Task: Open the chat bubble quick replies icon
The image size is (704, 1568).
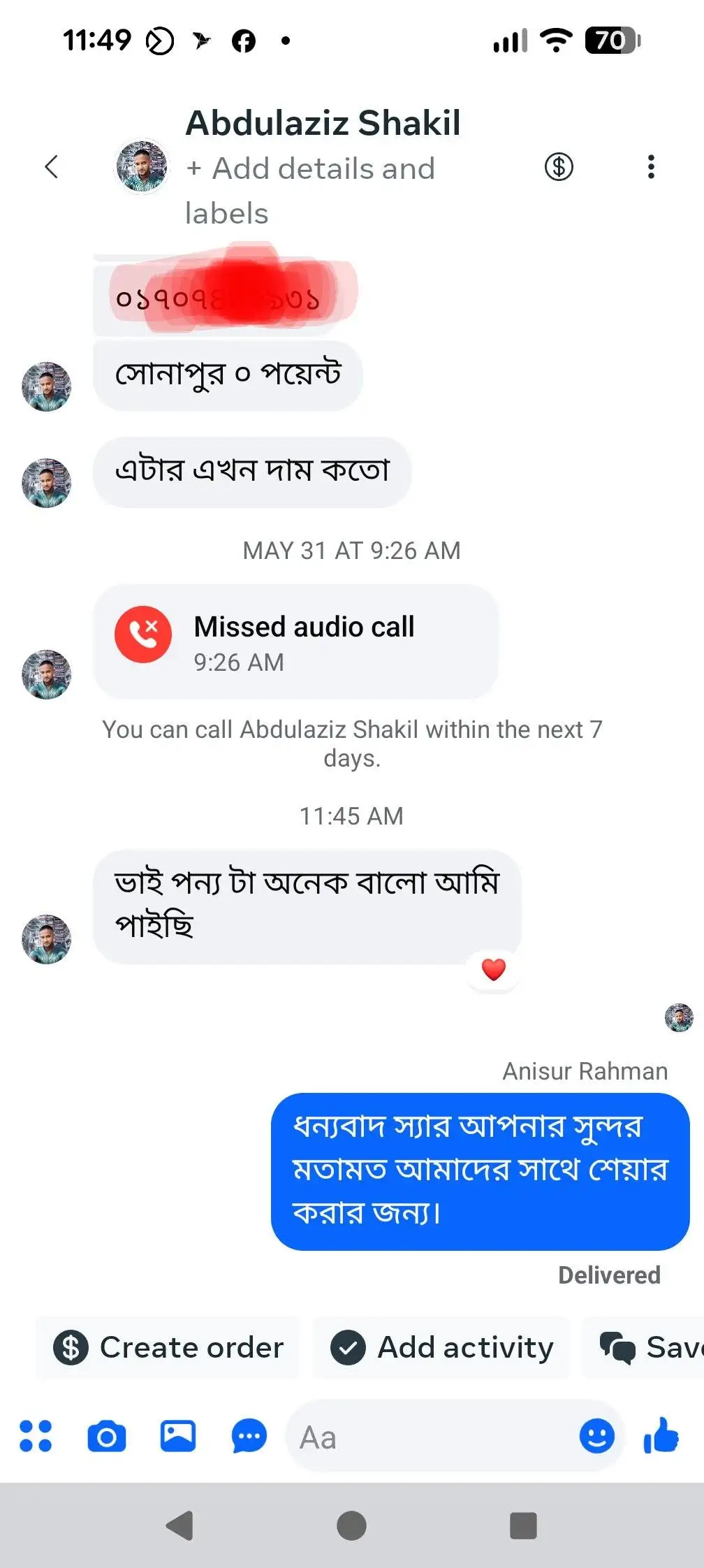Action: 249,1437
